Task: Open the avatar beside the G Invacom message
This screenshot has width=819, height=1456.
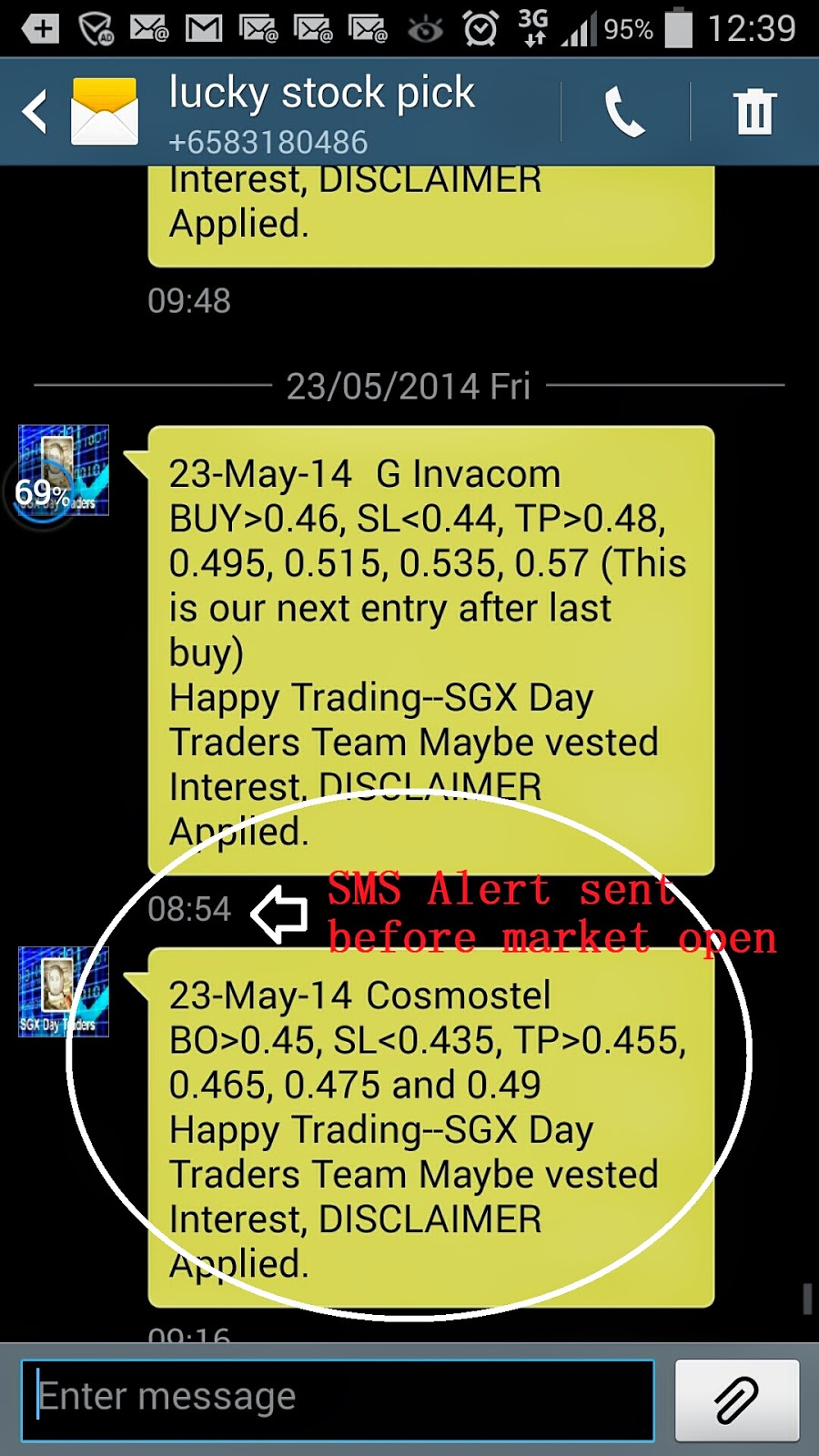Action: [x=64, y=470]
